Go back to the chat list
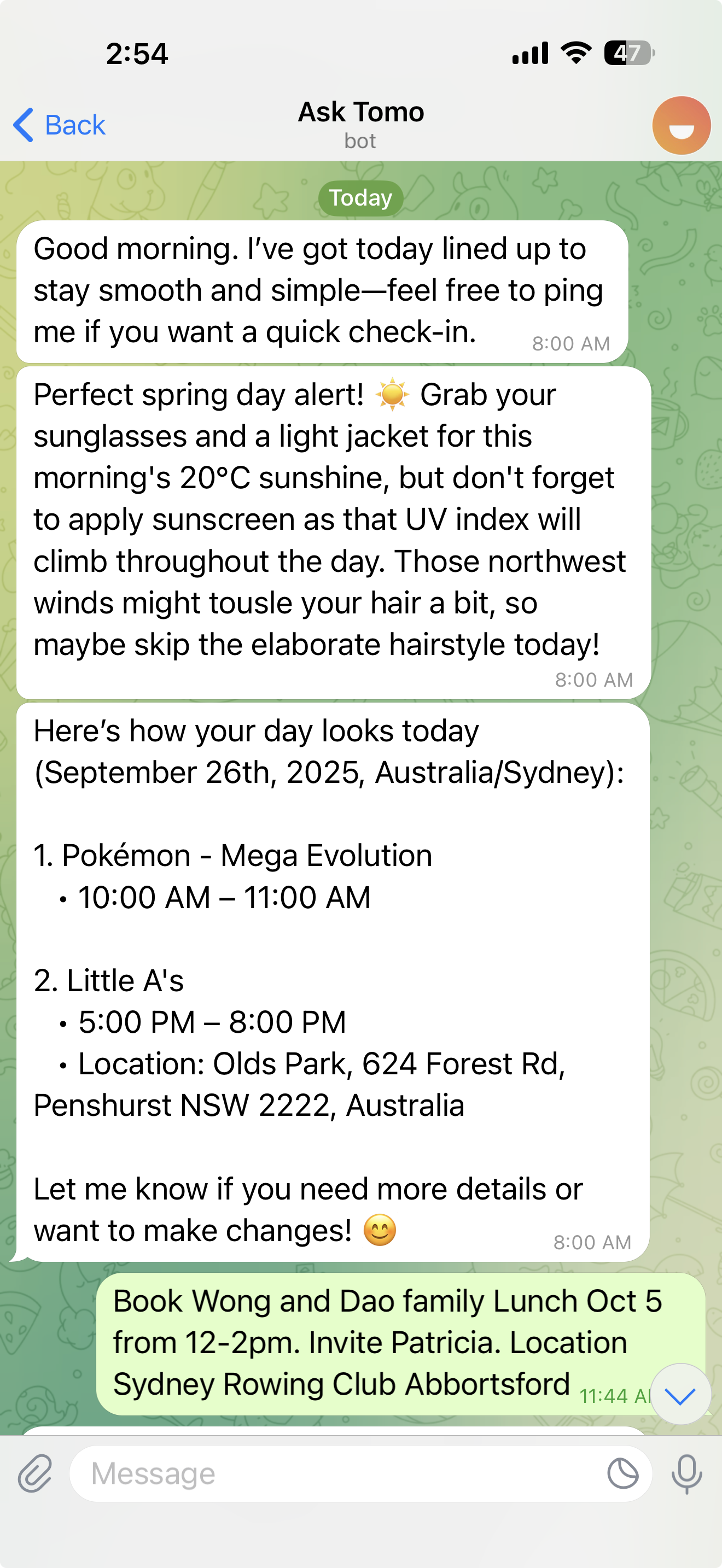This screenshot has width=722, height=1568. tap(60, 125)
